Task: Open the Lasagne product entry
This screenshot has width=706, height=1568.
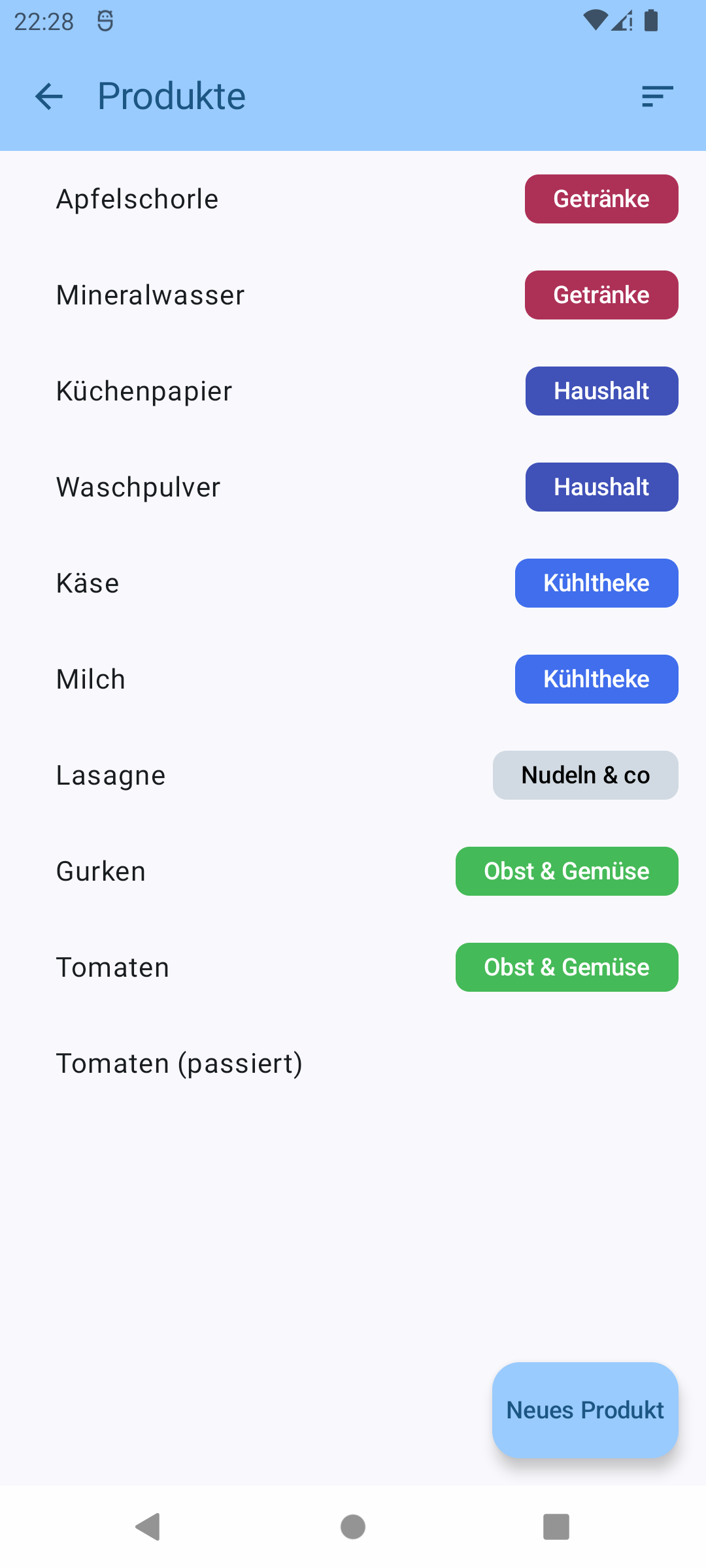Action: point(110,775)
